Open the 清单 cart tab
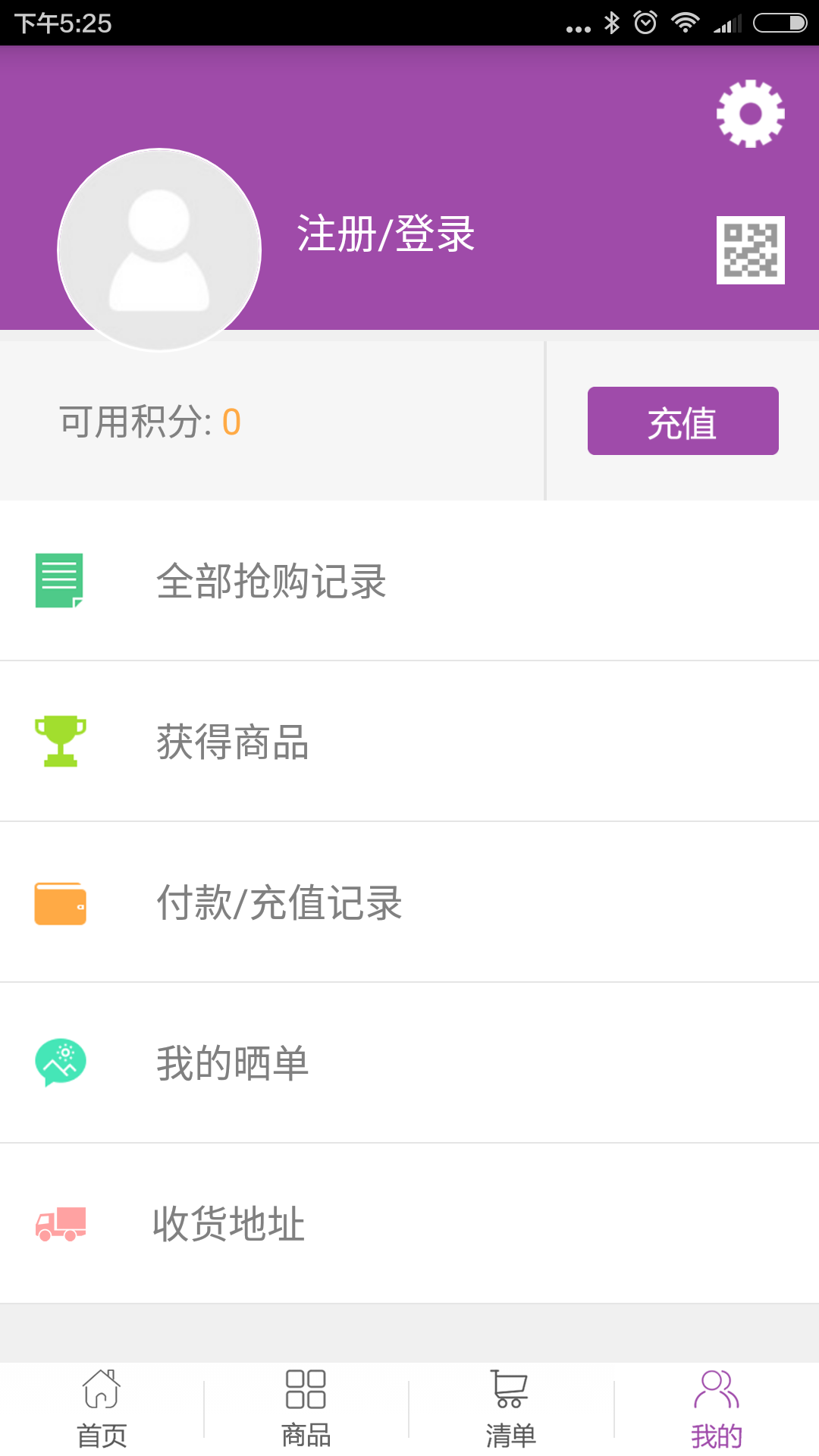The height and width of the screenshot is (1456, 819). click(510, 1409)
